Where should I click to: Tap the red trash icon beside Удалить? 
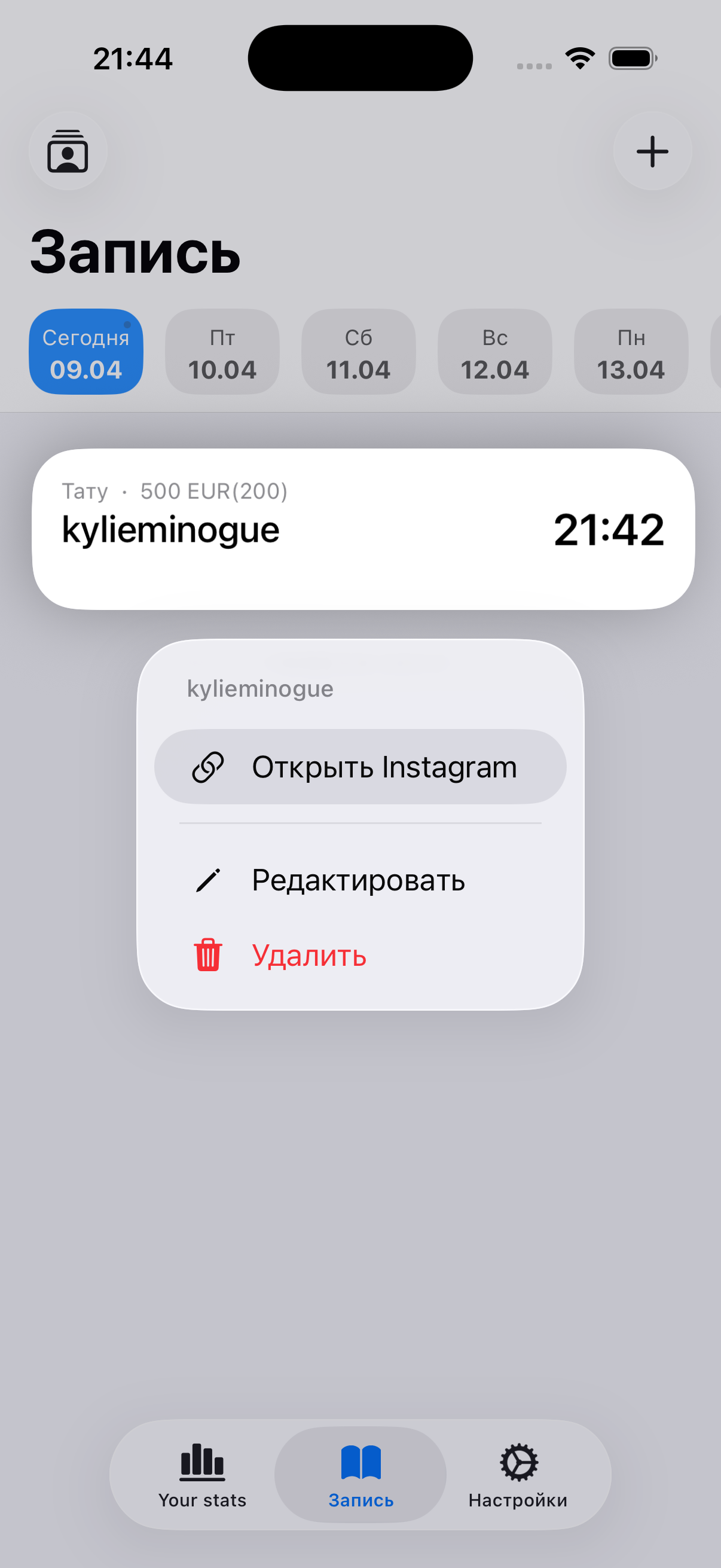[x=207, y=955]
